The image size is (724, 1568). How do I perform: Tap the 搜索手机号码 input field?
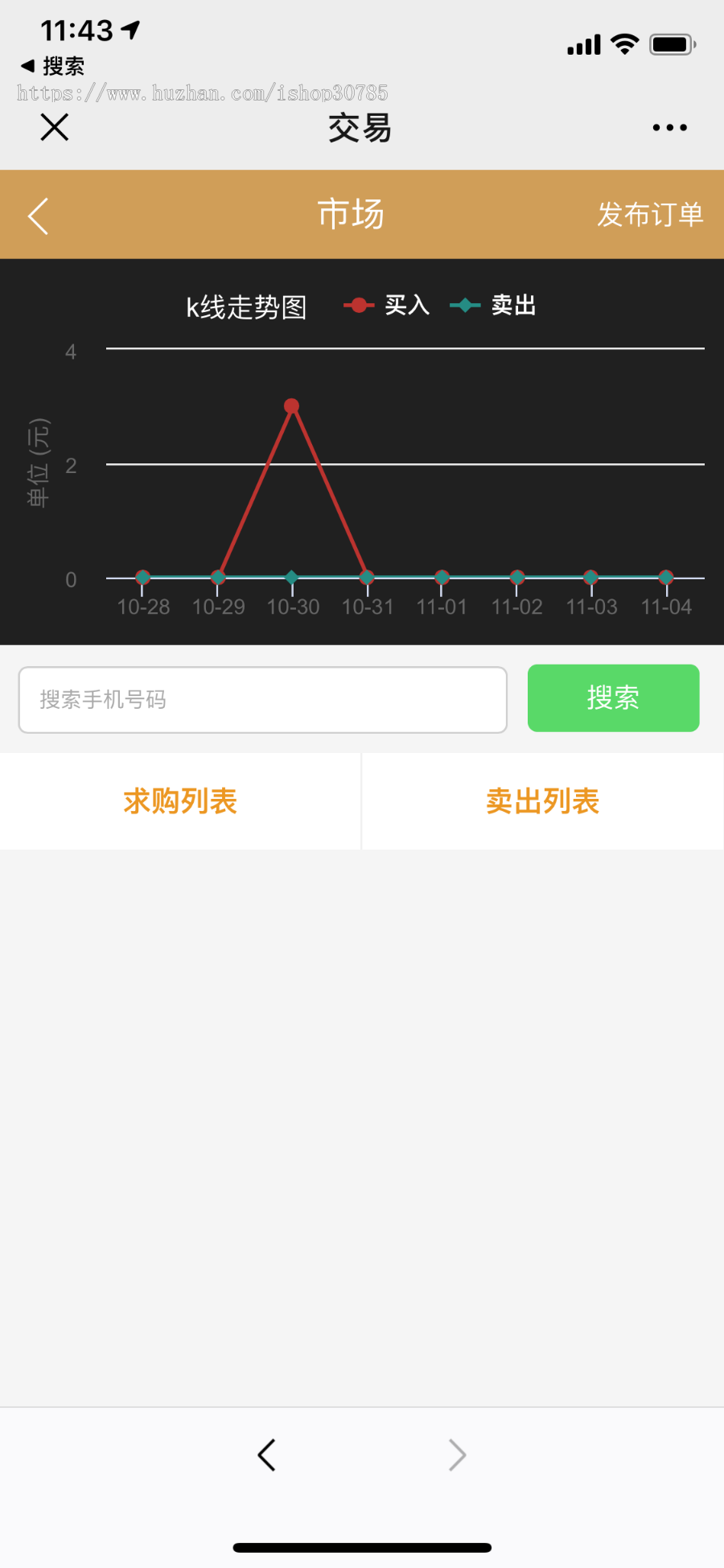[262, 699]
